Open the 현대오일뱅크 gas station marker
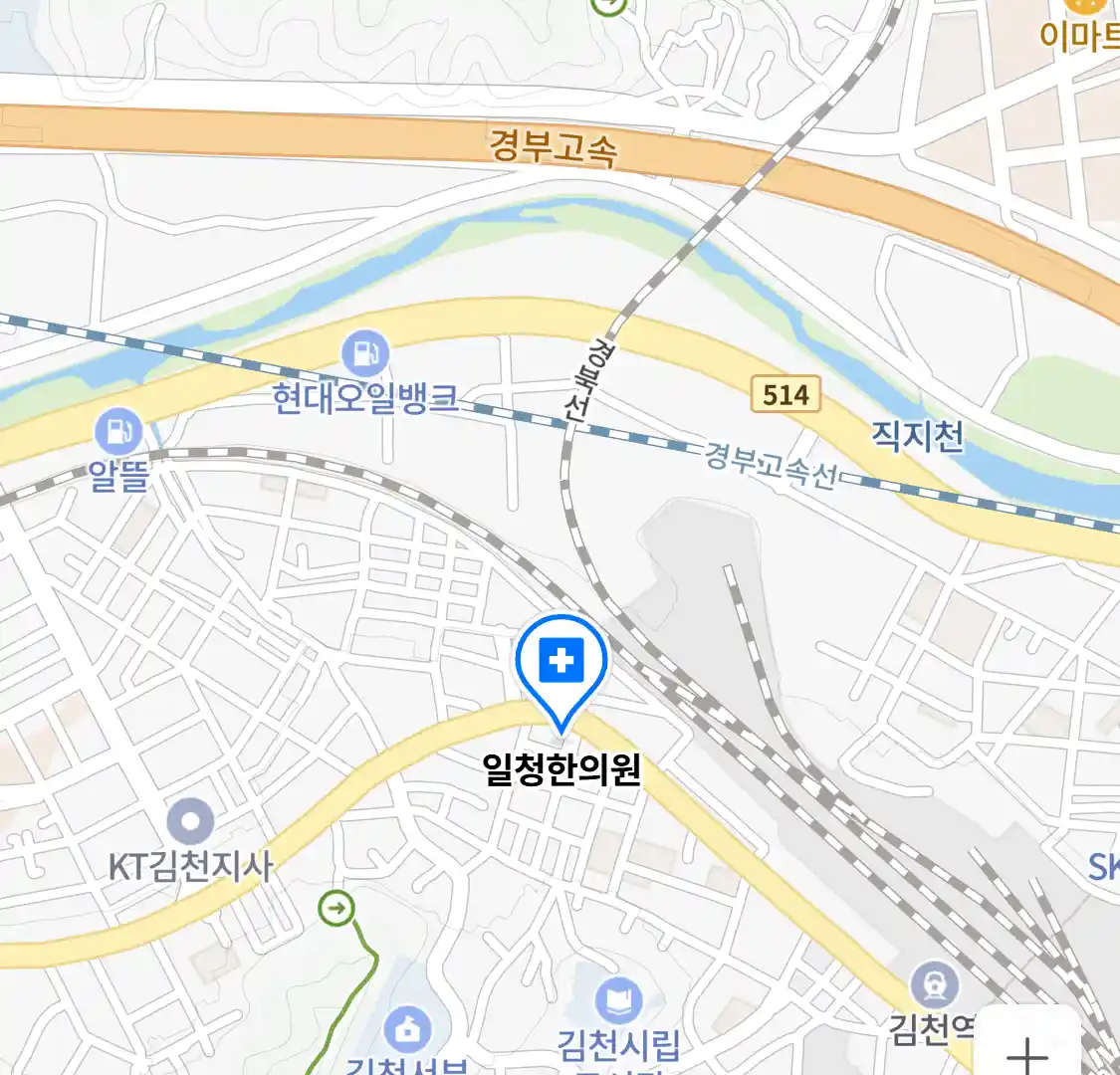1120x1075 pixels. coord(365,353)
